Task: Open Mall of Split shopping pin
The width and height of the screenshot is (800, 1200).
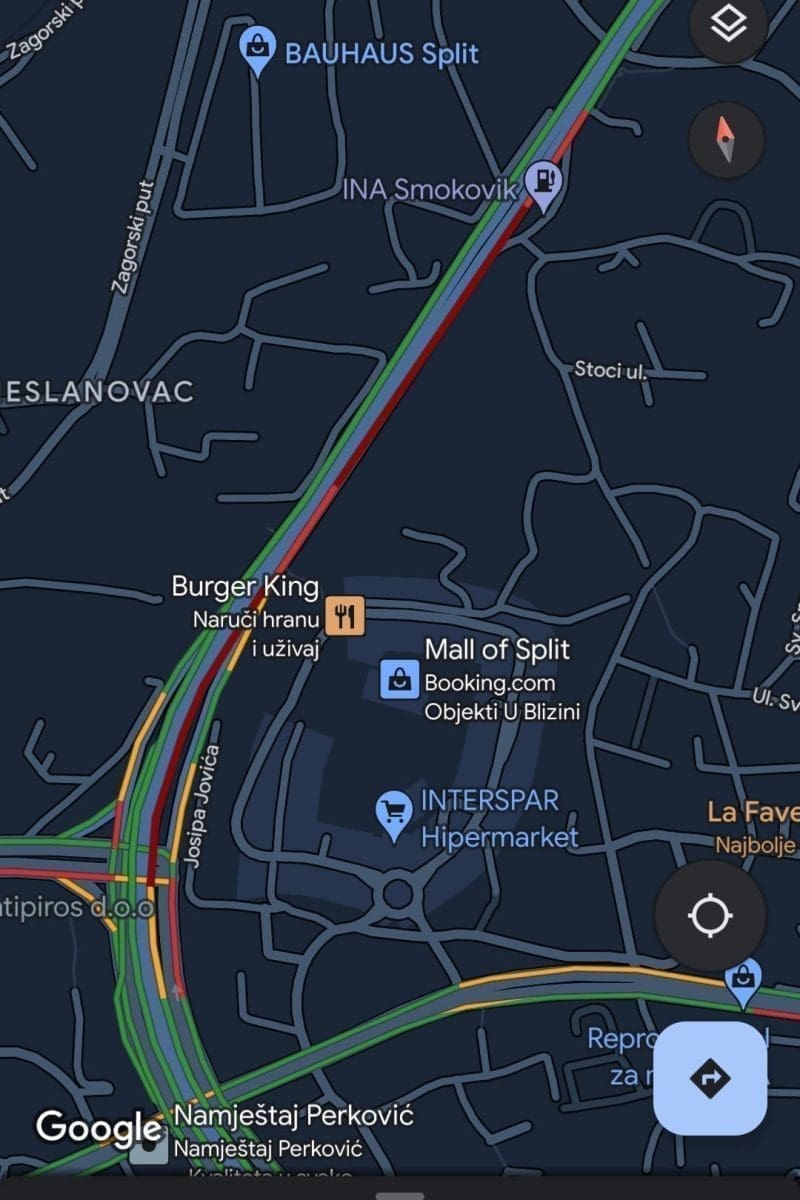Action: pos(400,679)
